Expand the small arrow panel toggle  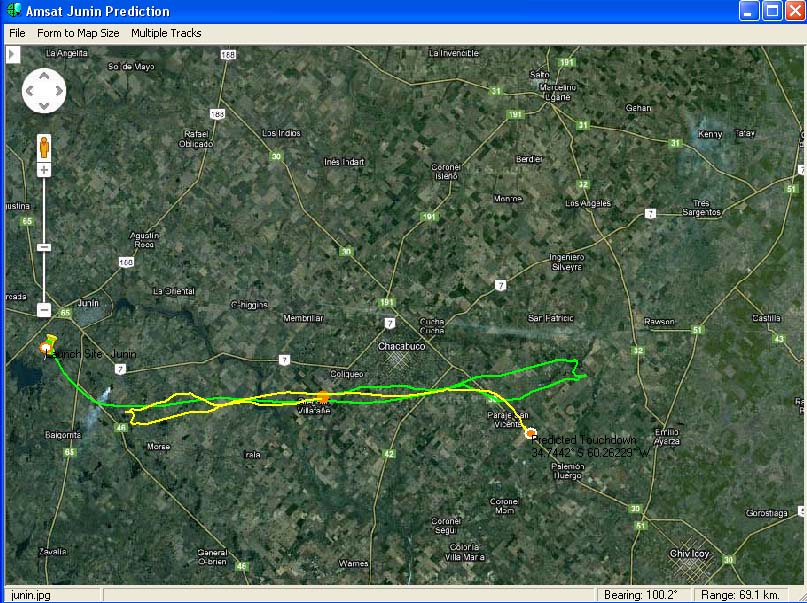[x=12, y=54]
